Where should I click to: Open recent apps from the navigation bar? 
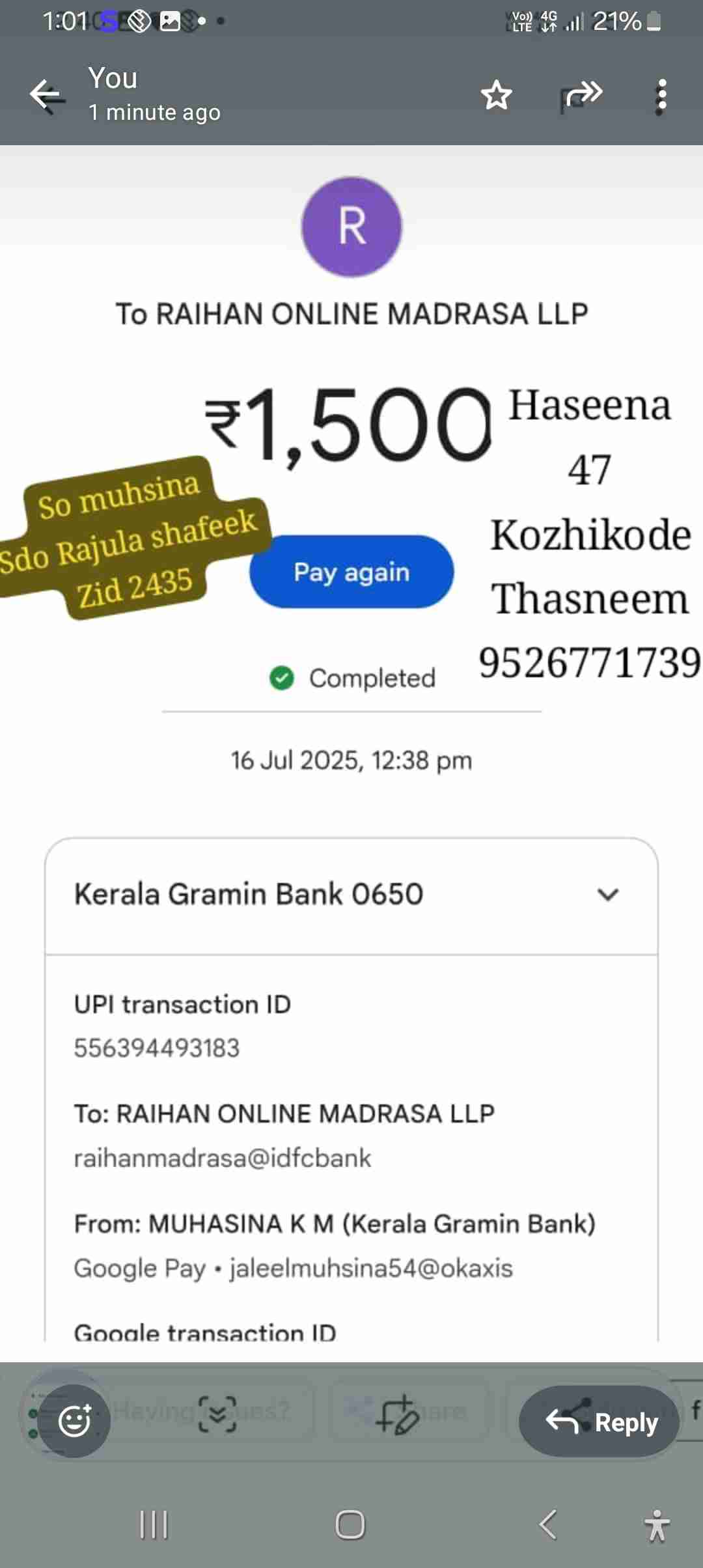click(154, 1525)
